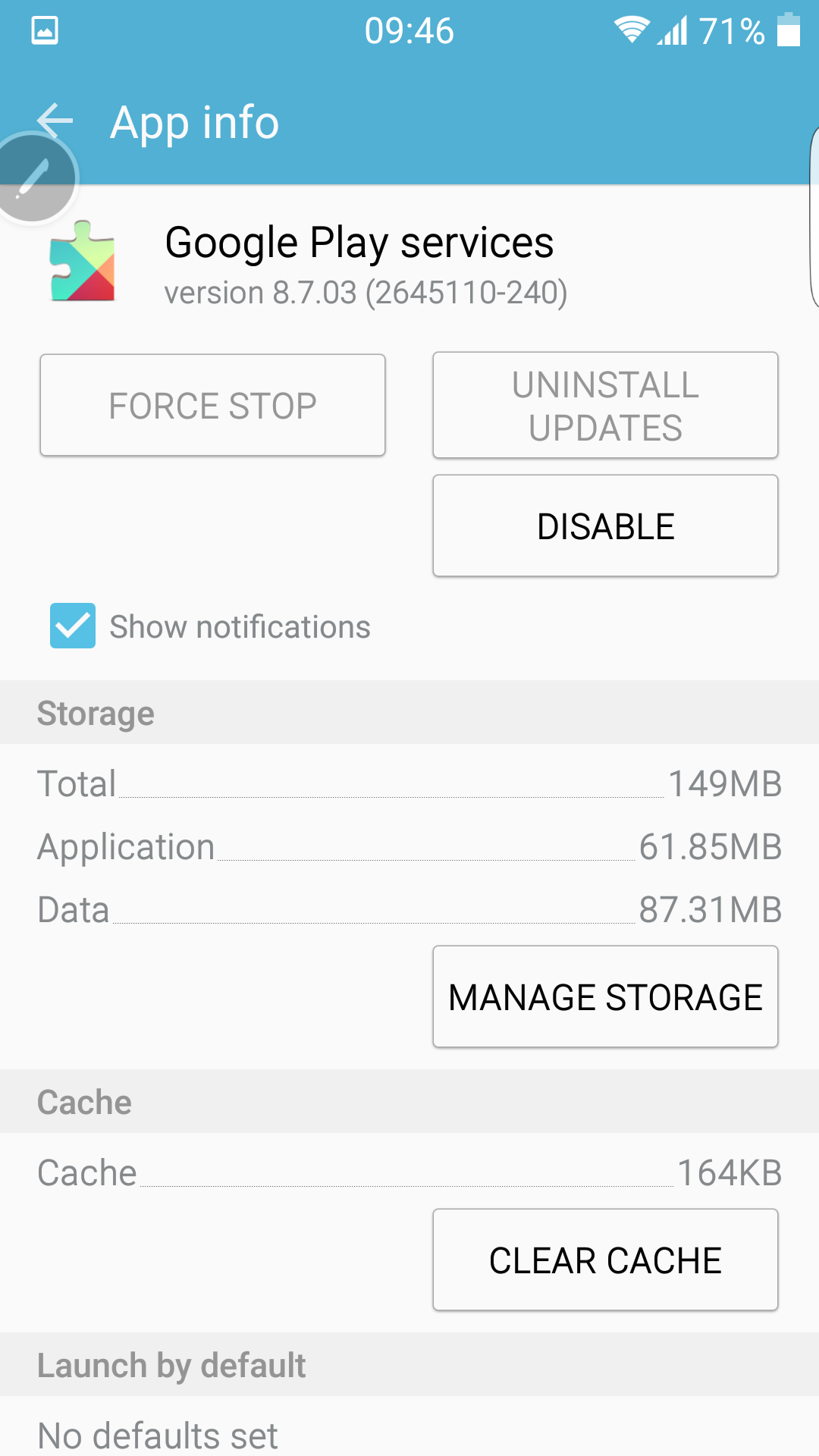This screenshot has height=1456, width=819.
Task: Clear the app cache
Action: 605,1260
